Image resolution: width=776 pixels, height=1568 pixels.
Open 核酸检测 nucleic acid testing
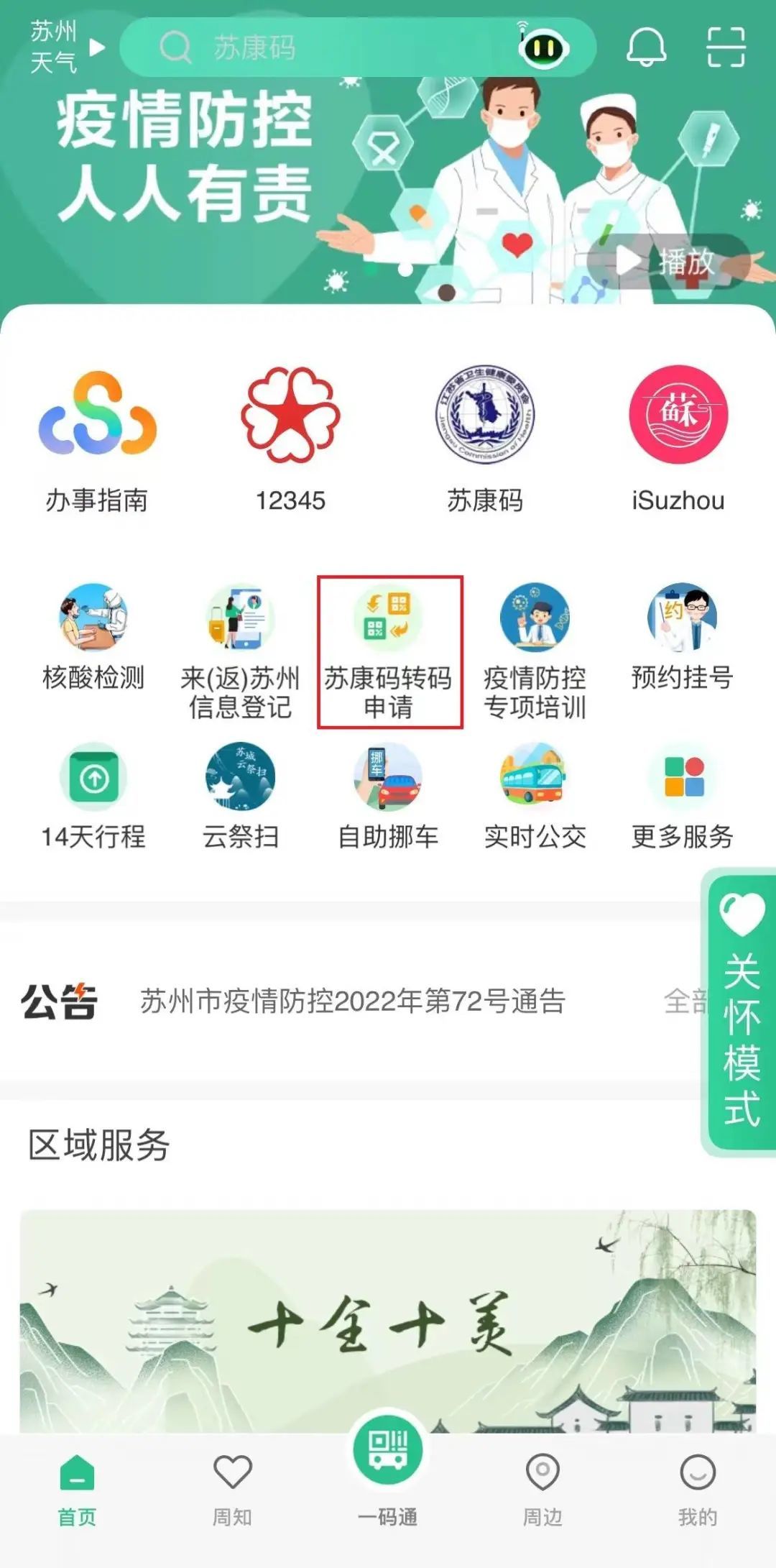pos(93,638)
